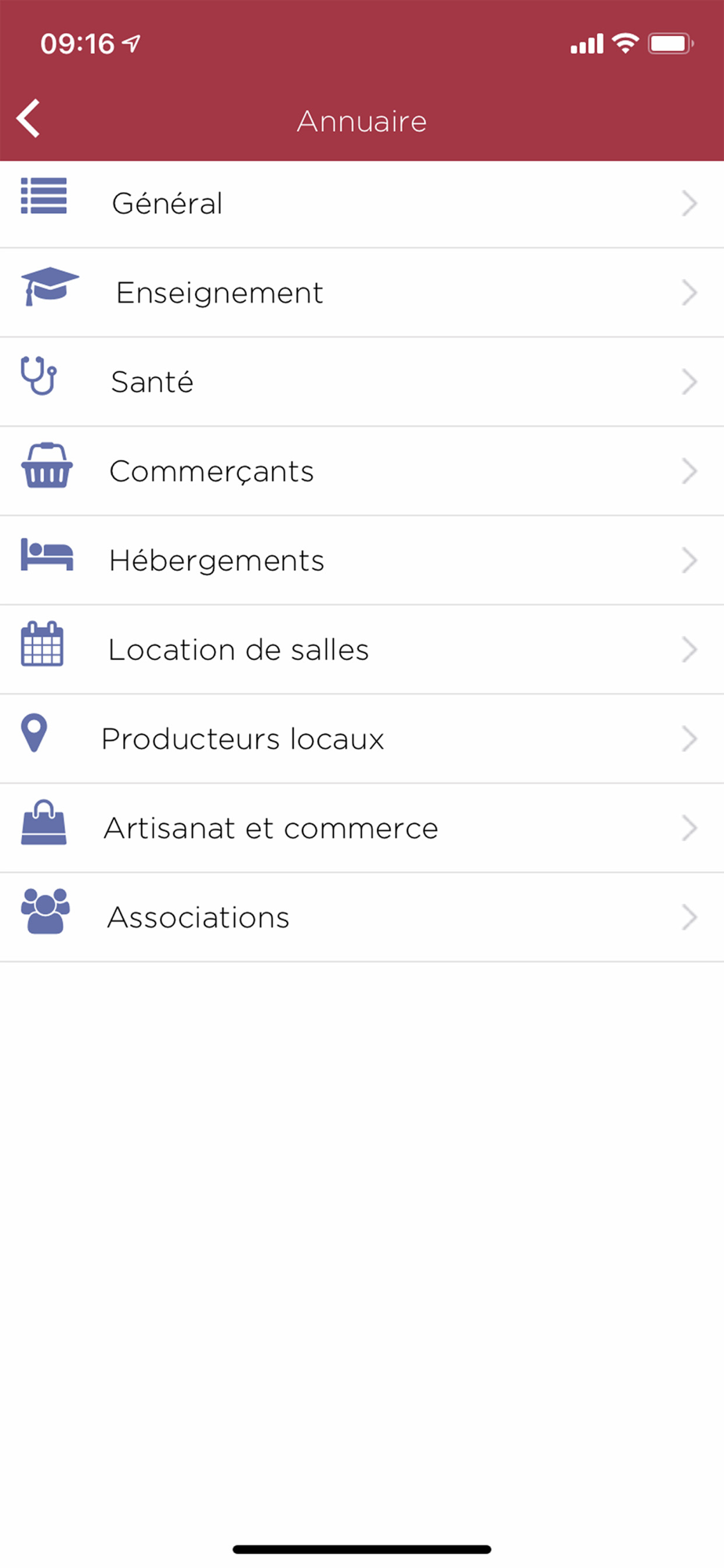
Task: Select Artisanat et commerce
Action: click(360, 829)
